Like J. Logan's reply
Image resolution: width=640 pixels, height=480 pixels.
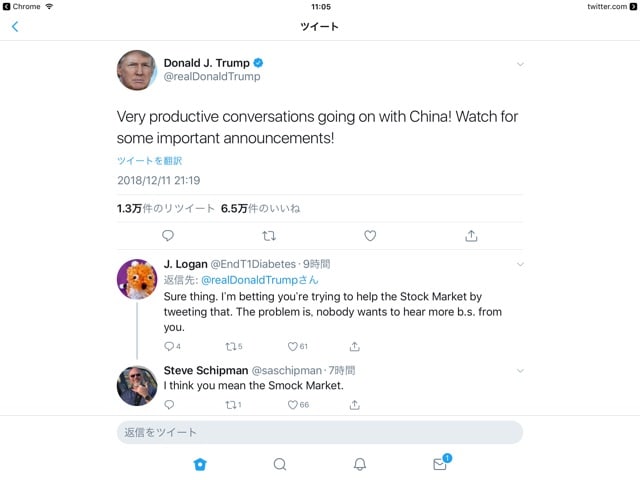(x=293, y=346)
